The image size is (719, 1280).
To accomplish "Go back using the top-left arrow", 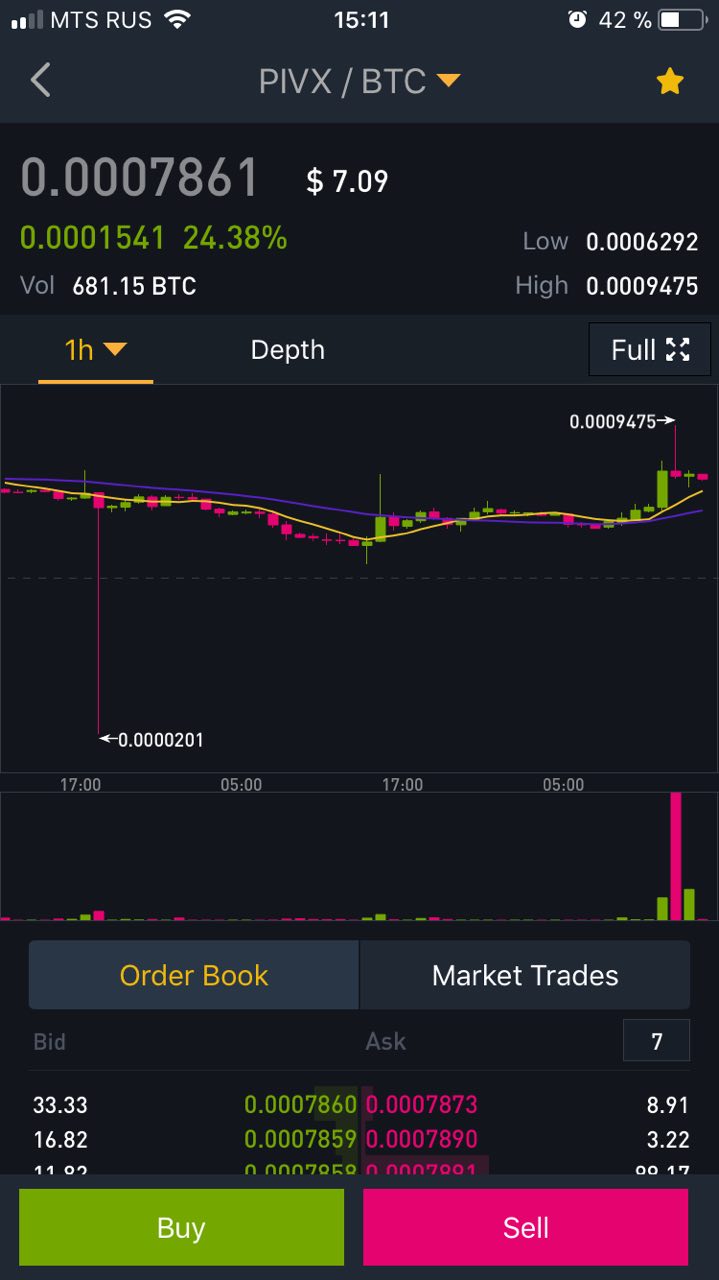I will coord(40,80).
